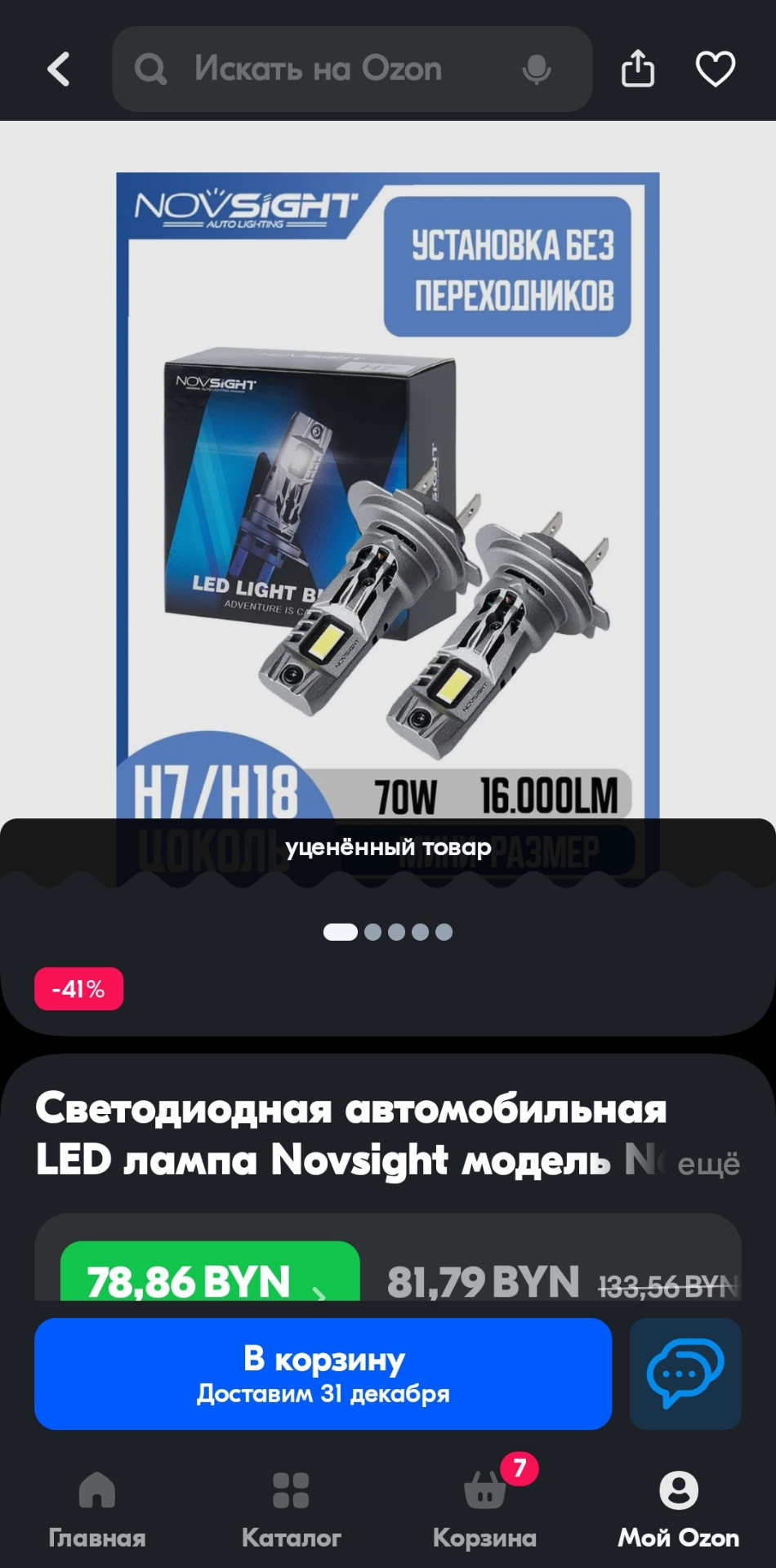Open the chat with the seller

pyautogui.click(x=685, y=1374)
